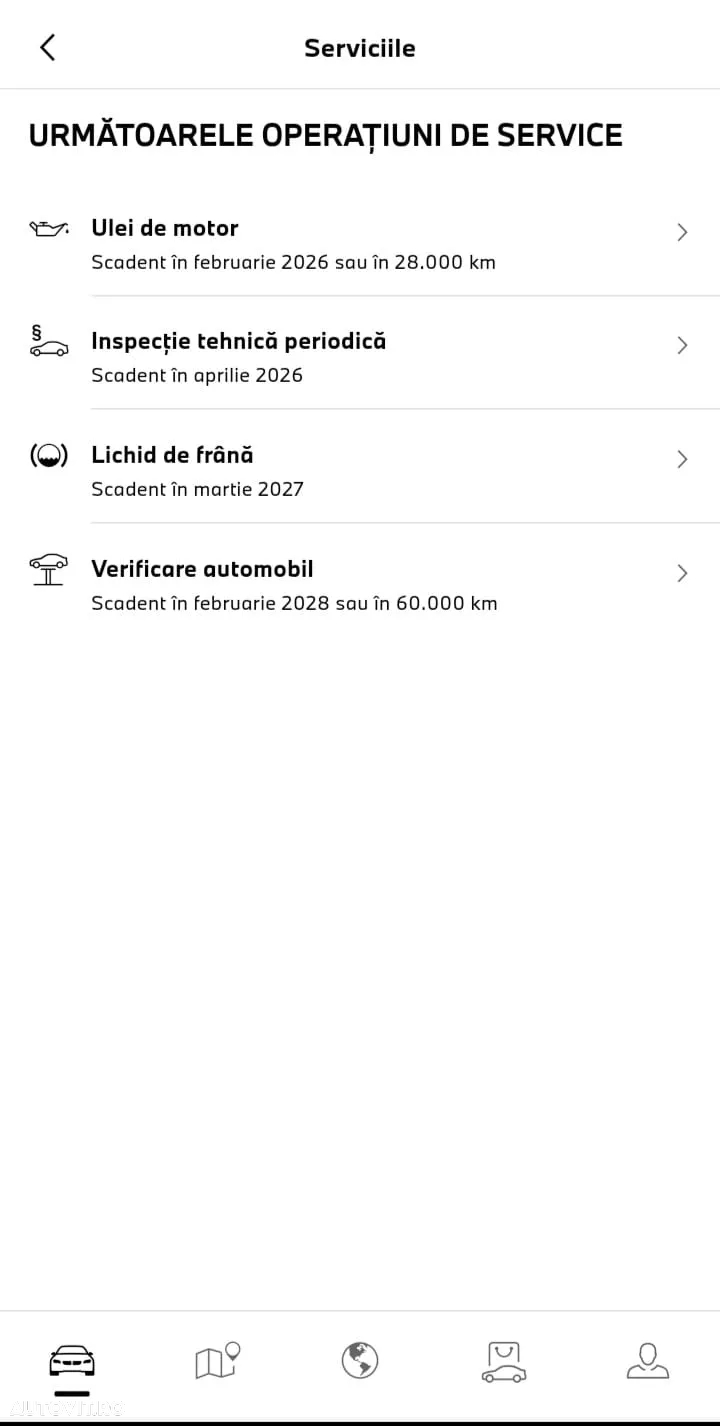This screenshot has width=720, height=1426.
Task: Open Verificare automobil details
Action: coord(360,584)
